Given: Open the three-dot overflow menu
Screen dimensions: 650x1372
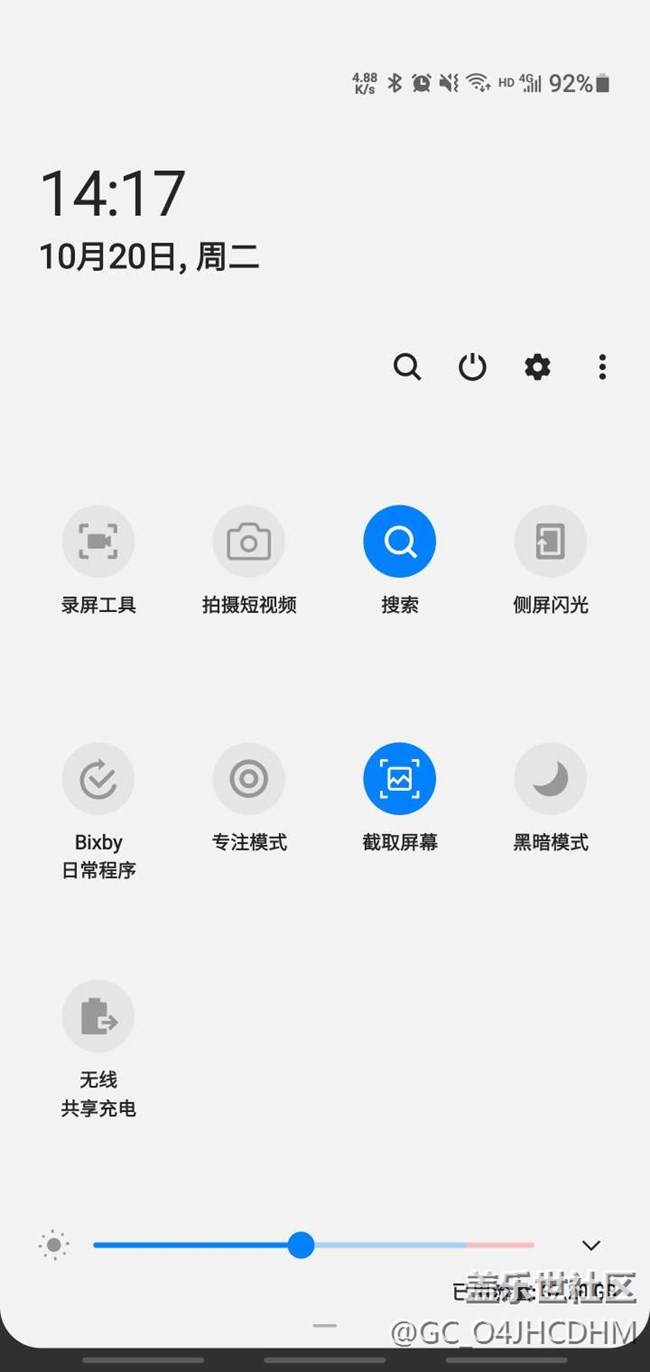Looking at the screenshot, I should tap(602, 367).
